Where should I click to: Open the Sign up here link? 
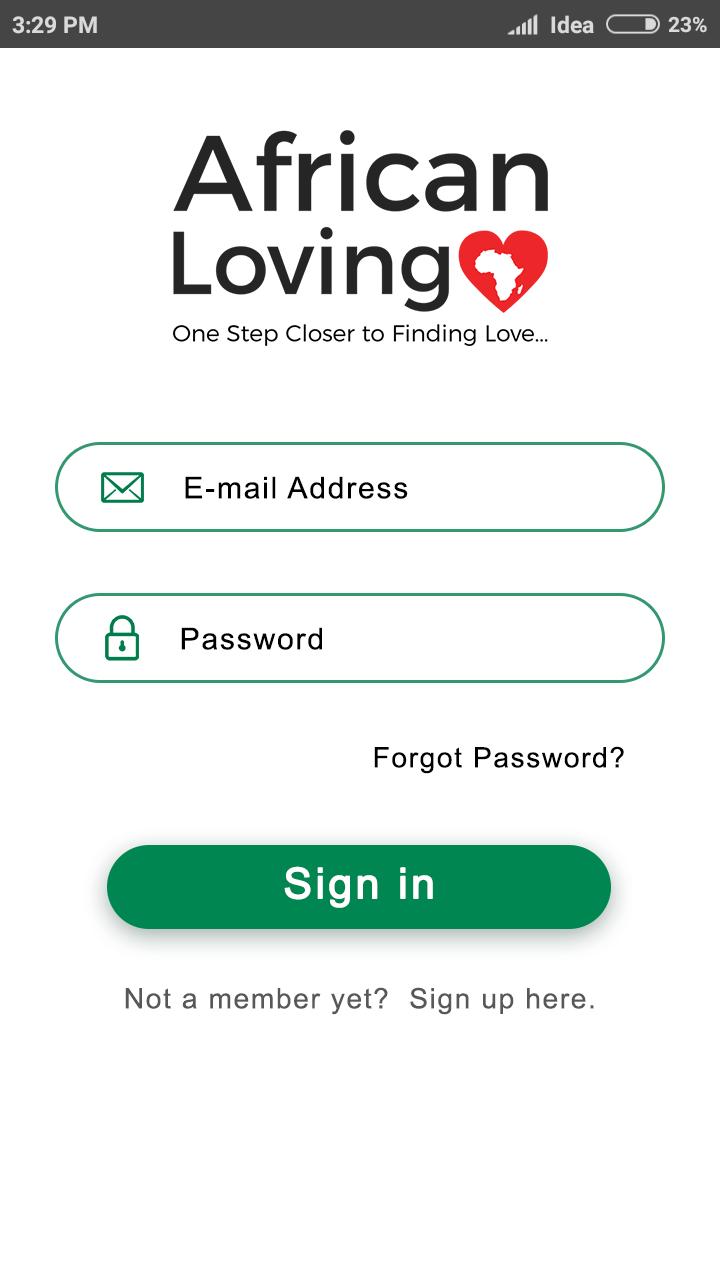[502, 999]
